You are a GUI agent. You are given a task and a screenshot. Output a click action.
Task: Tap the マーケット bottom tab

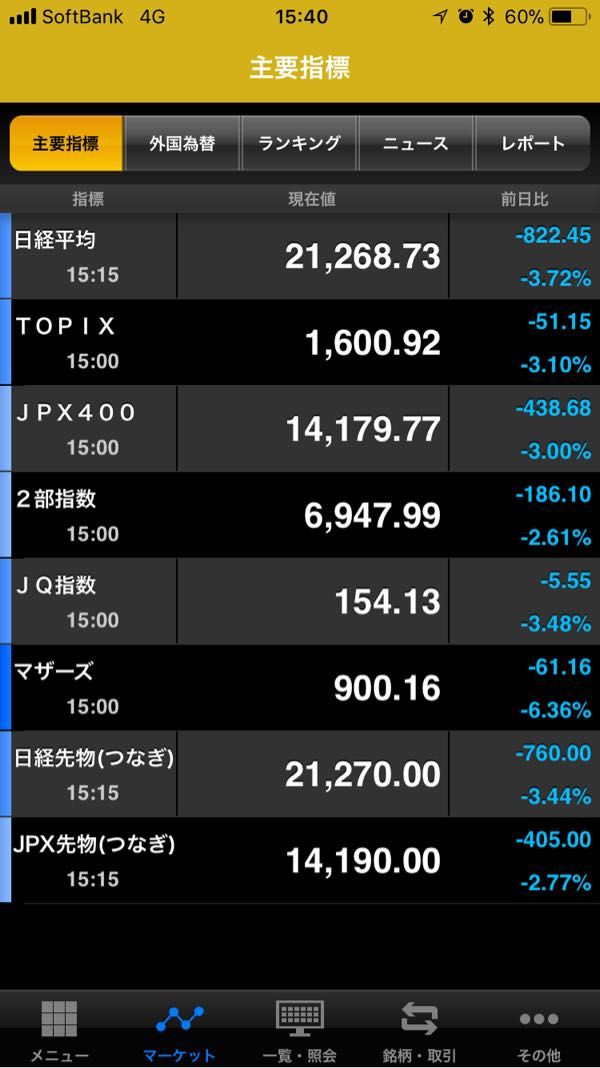coord(179,1030)
